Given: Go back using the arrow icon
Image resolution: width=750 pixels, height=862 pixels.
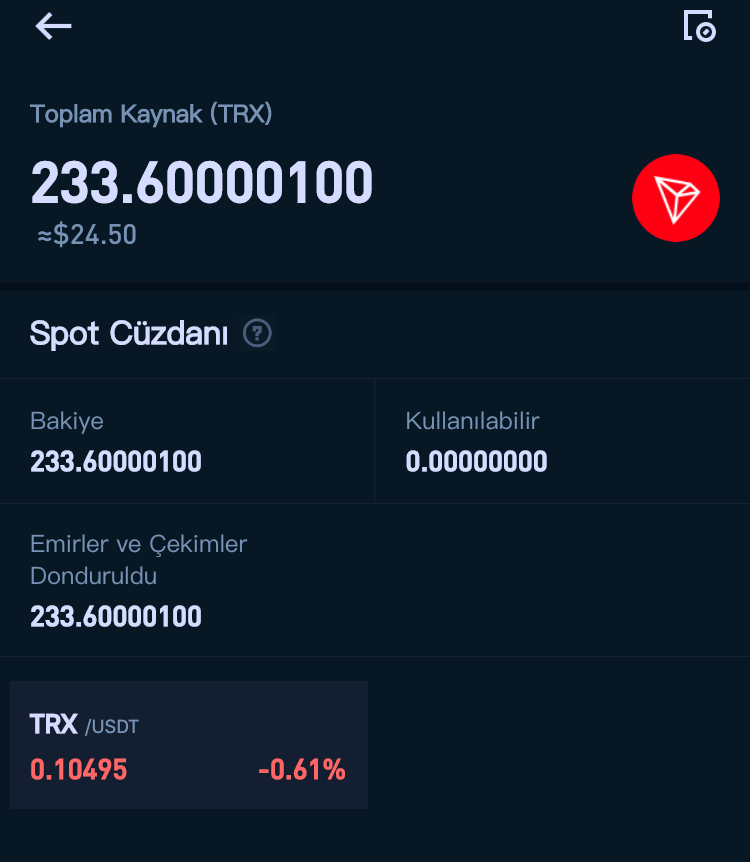Looking at the screenshot, I should (53, 26).
